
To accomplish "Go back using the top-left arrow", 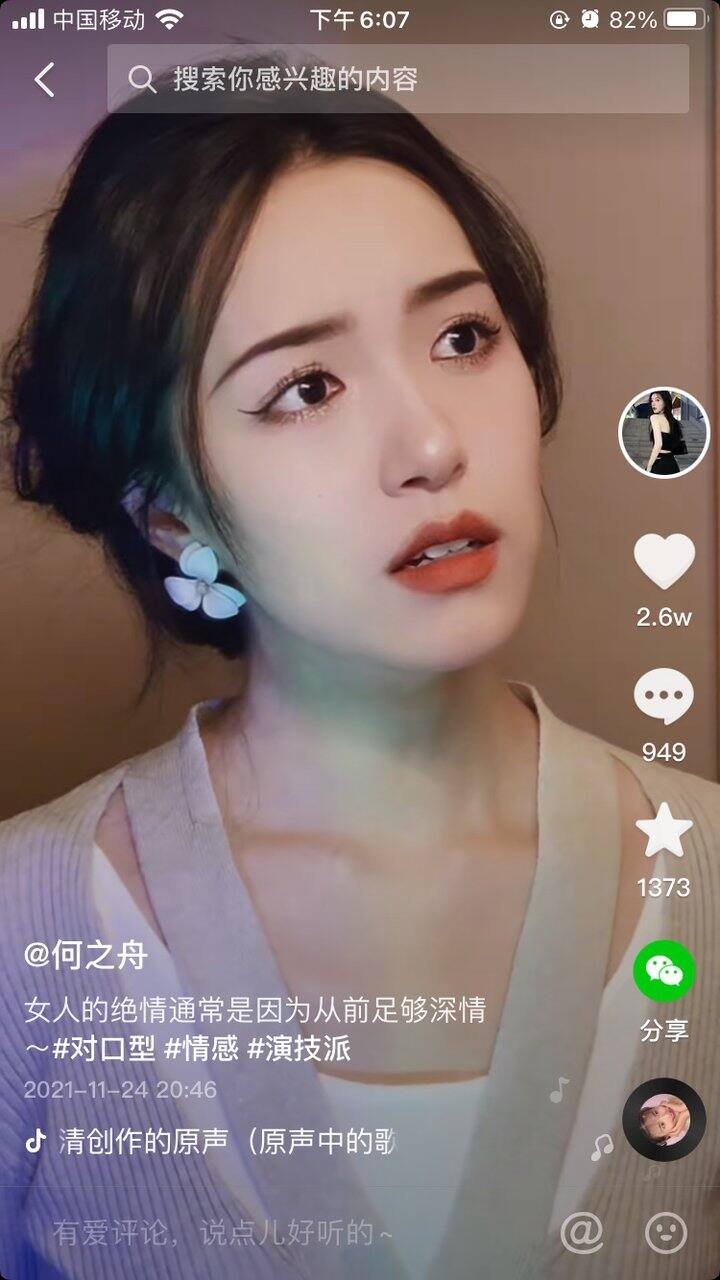I will click(44, 80).
